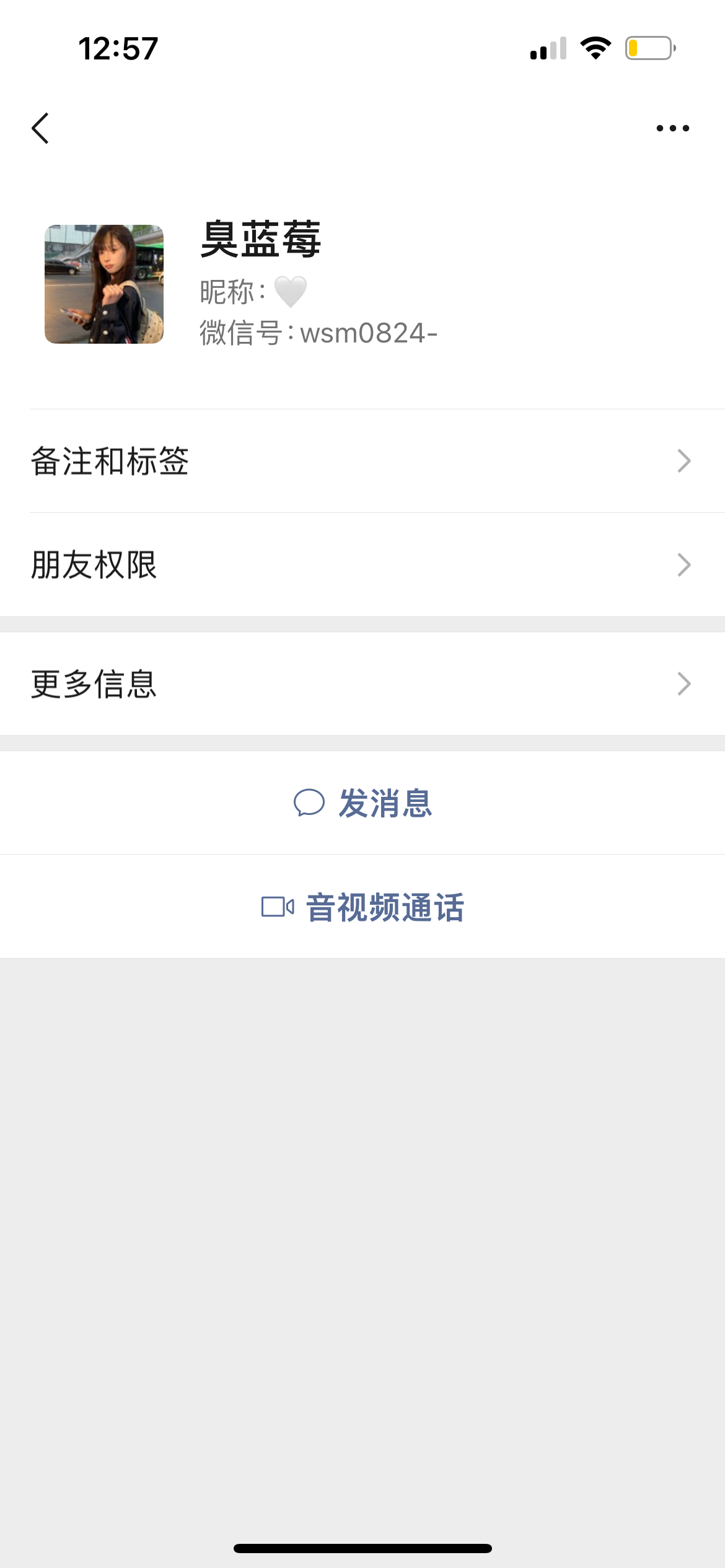View the contact's profile photo
Viewport: 725px width, 1568px height.
pyautogui.click(x=104, y=284)
